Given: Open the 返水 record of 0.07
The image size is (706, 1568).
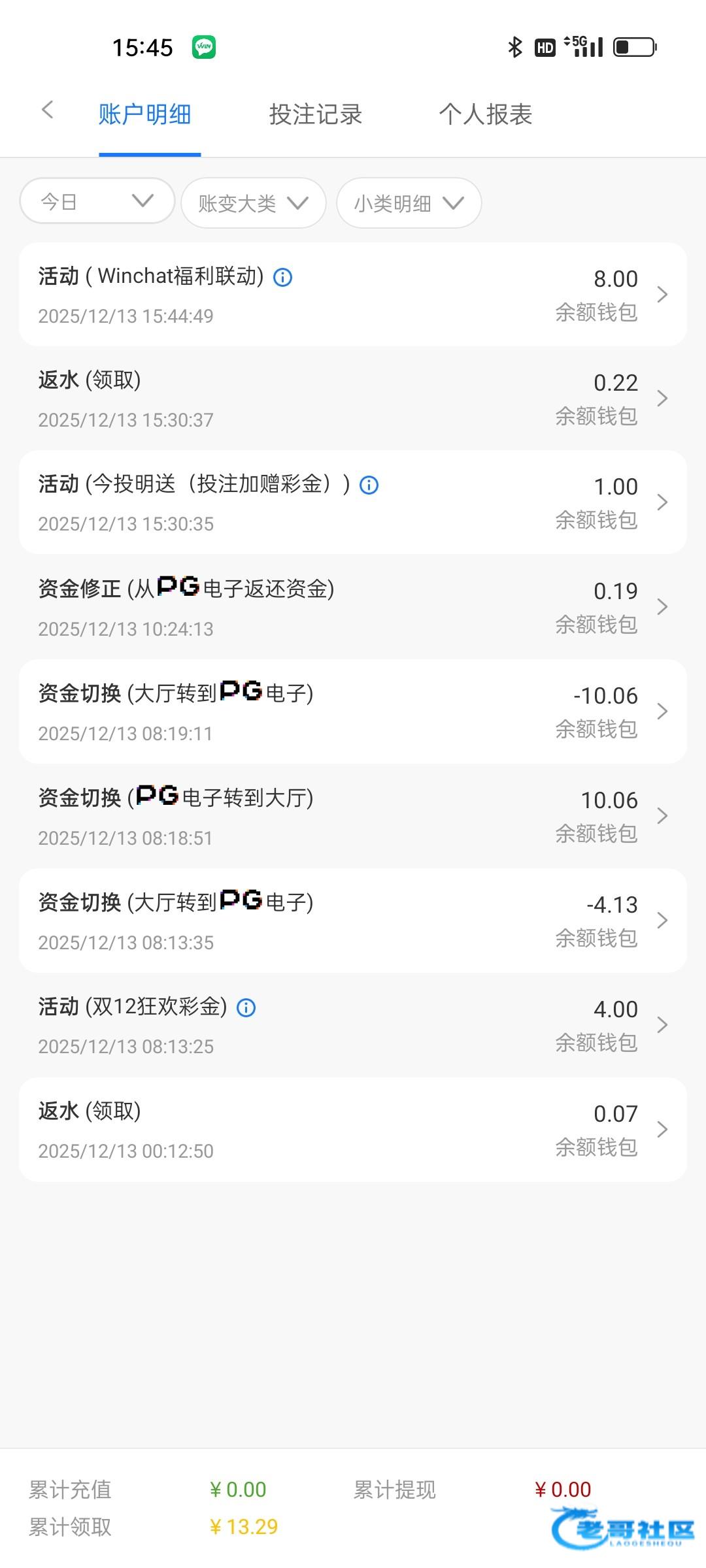Looking at the screenshot, I should [353, 1130].
